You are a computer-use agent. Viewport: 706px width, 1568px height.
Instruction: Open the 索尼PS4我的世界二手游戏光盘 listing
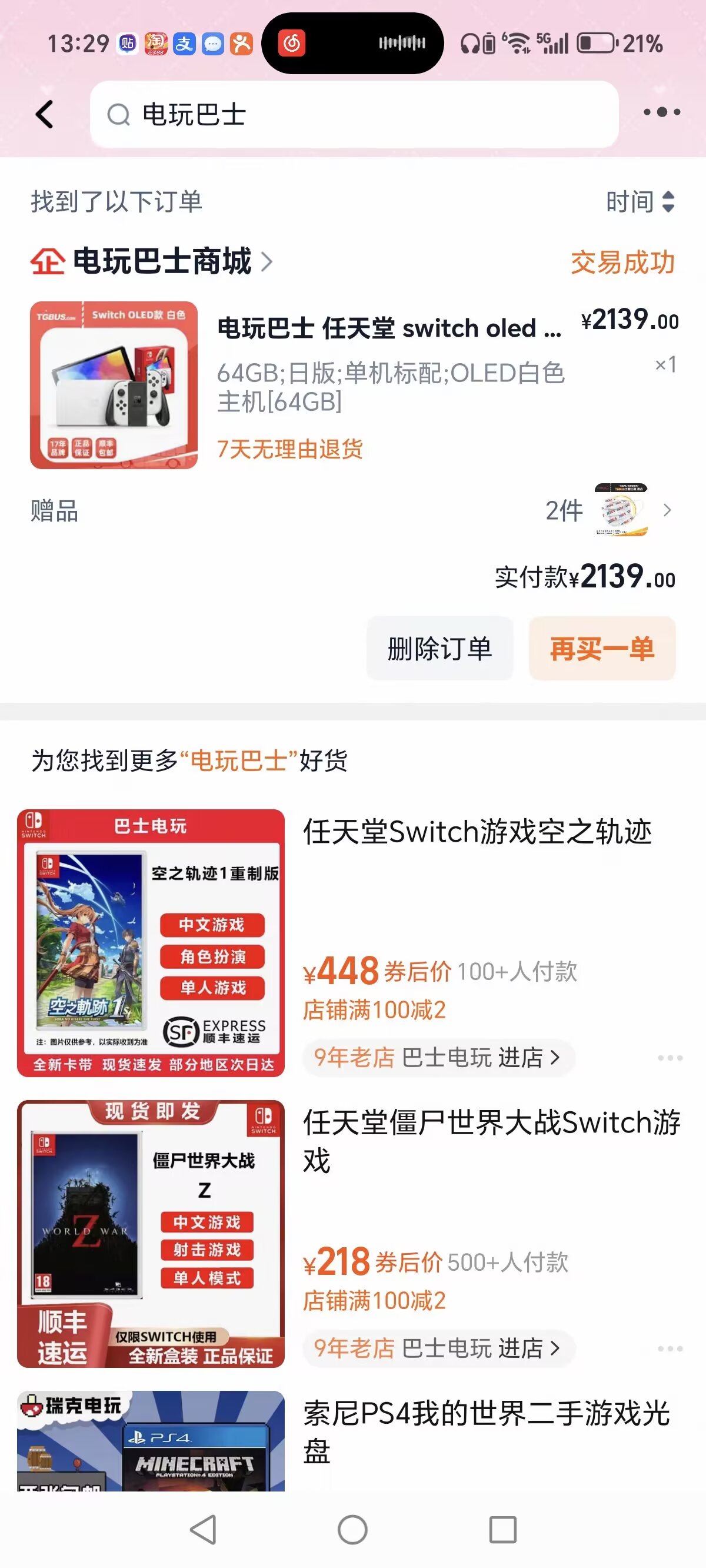click(487, 1430)
